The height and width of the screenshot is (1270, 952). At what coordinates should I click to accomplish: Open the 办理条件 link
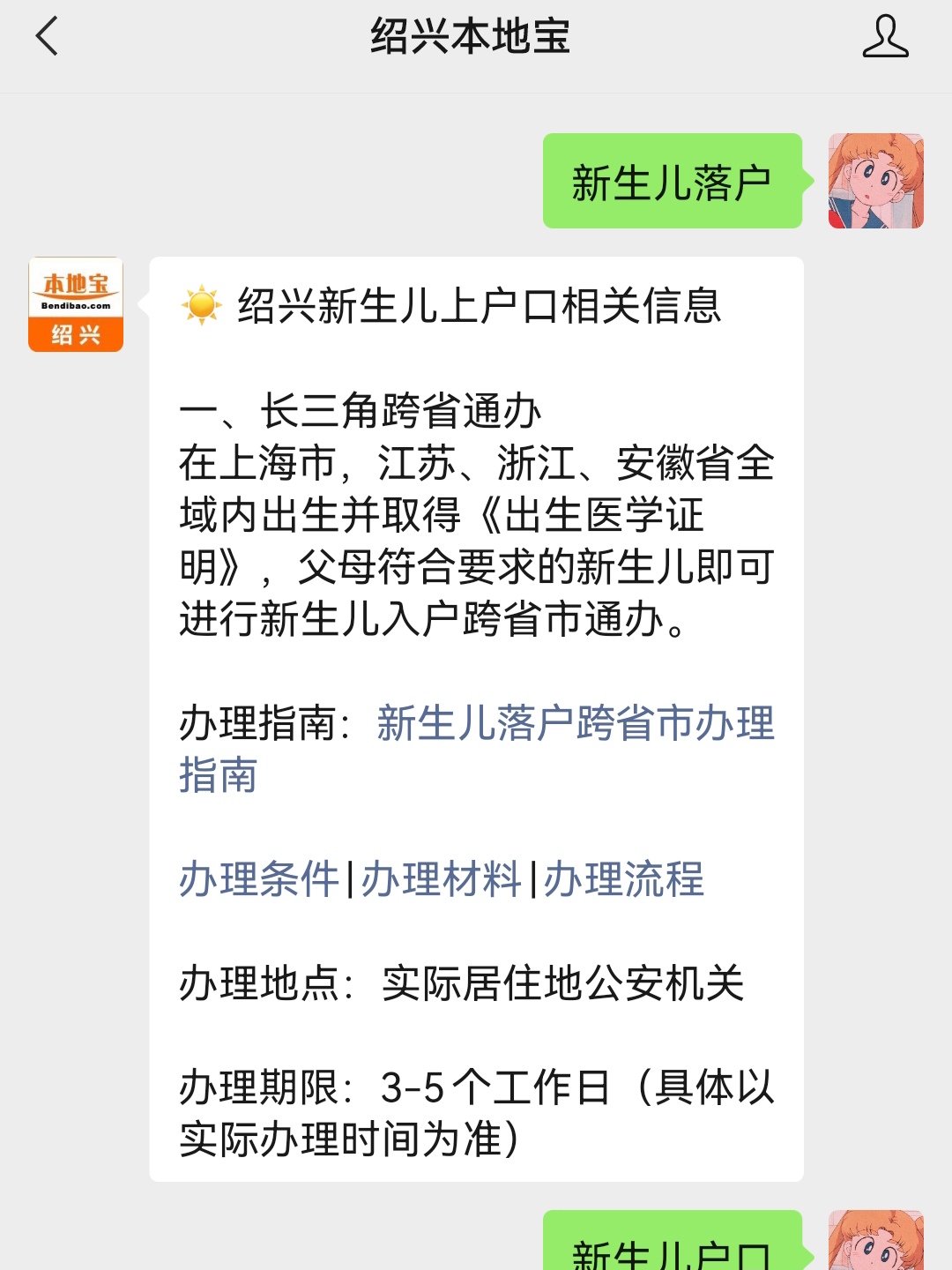(x=259, y=879)
